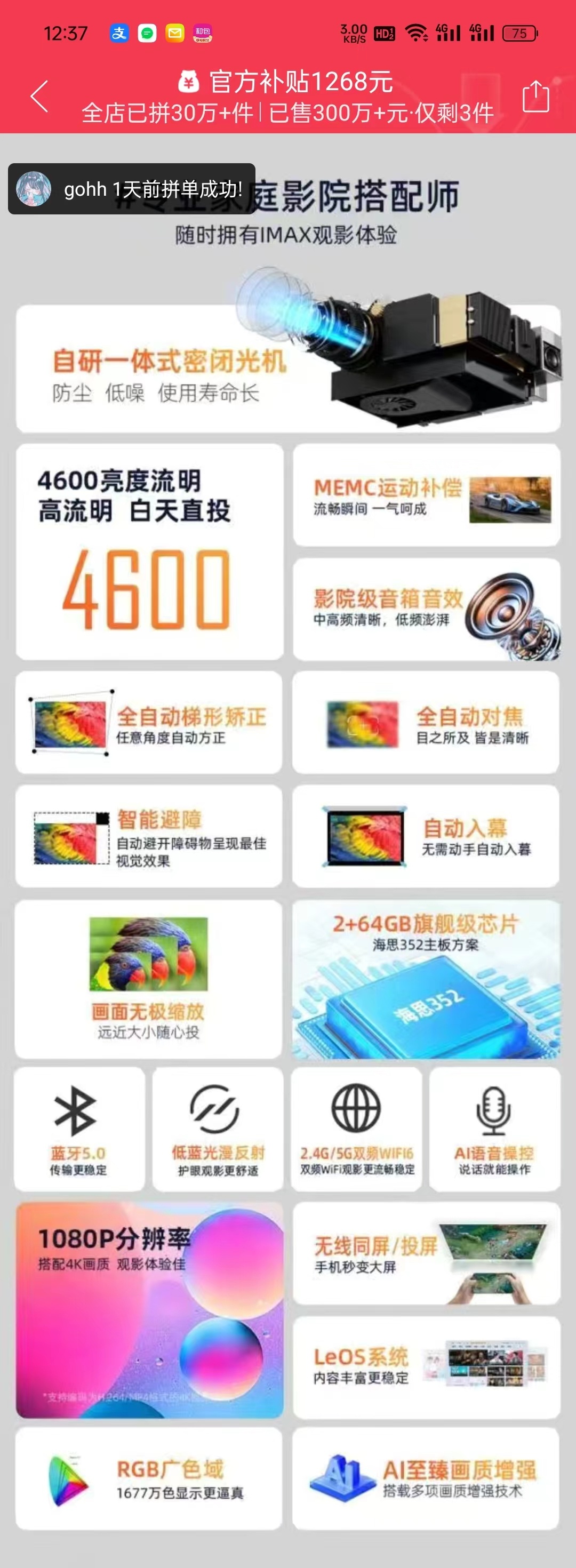Go back from the product page
576x1568 pixels.
point(39,96)
